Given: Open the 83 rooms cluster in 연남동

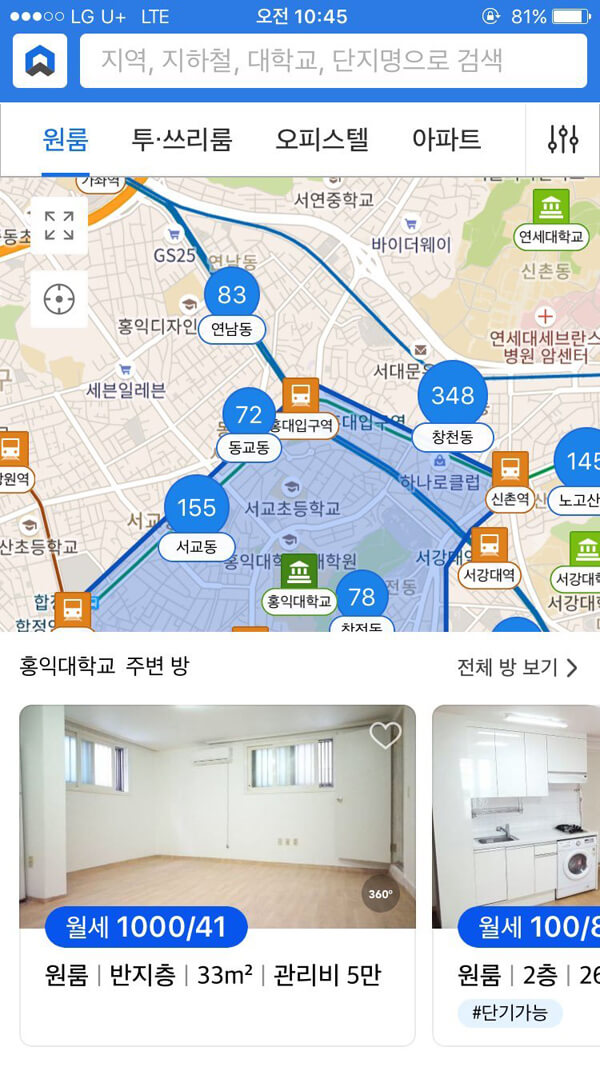Looking at the screenshot, I should pos(232,295).
